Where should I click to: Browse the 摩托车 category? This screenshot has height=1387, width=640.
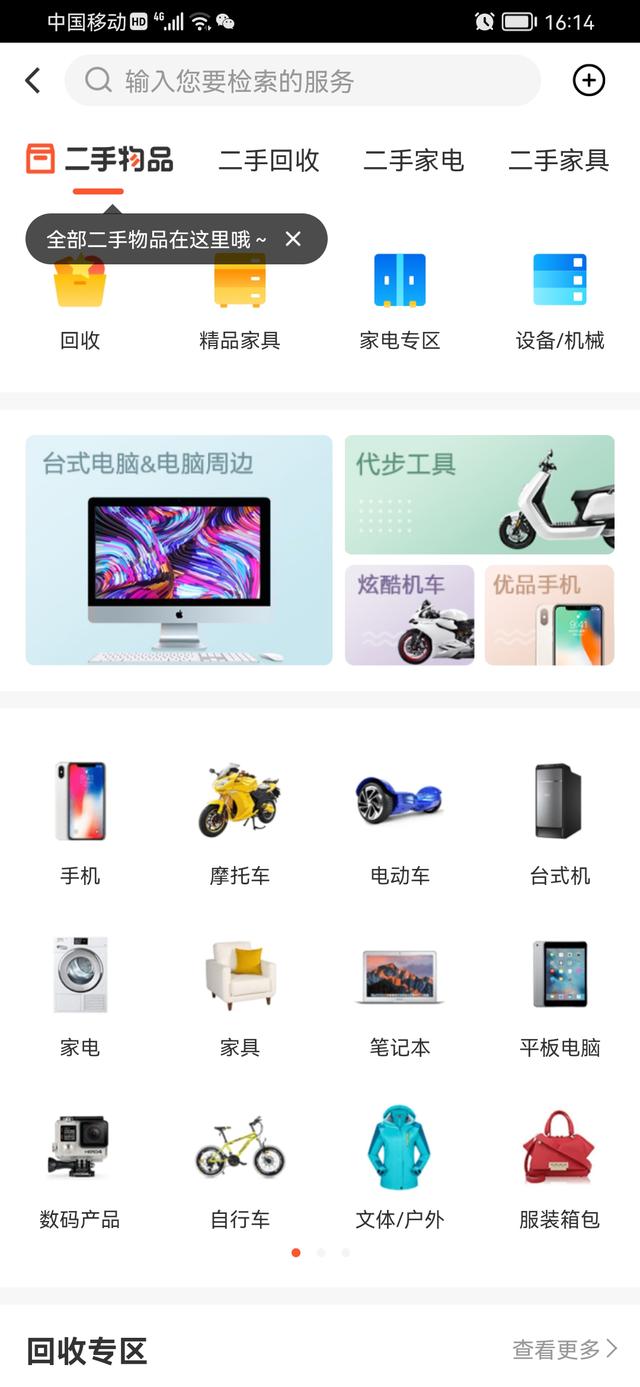coord(240,822)
